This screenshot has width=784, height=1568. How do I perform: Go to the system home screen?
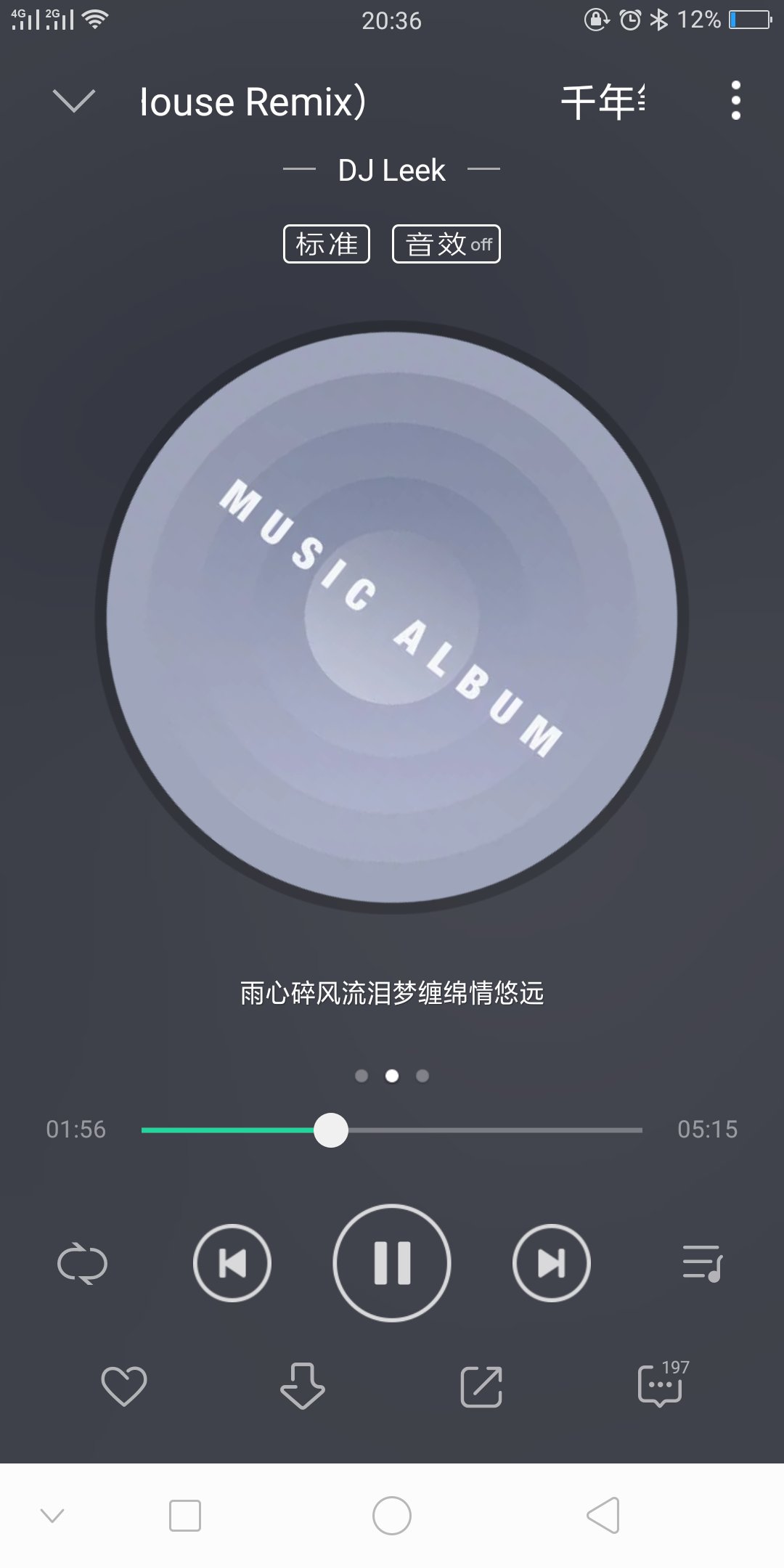(392, 1516)
